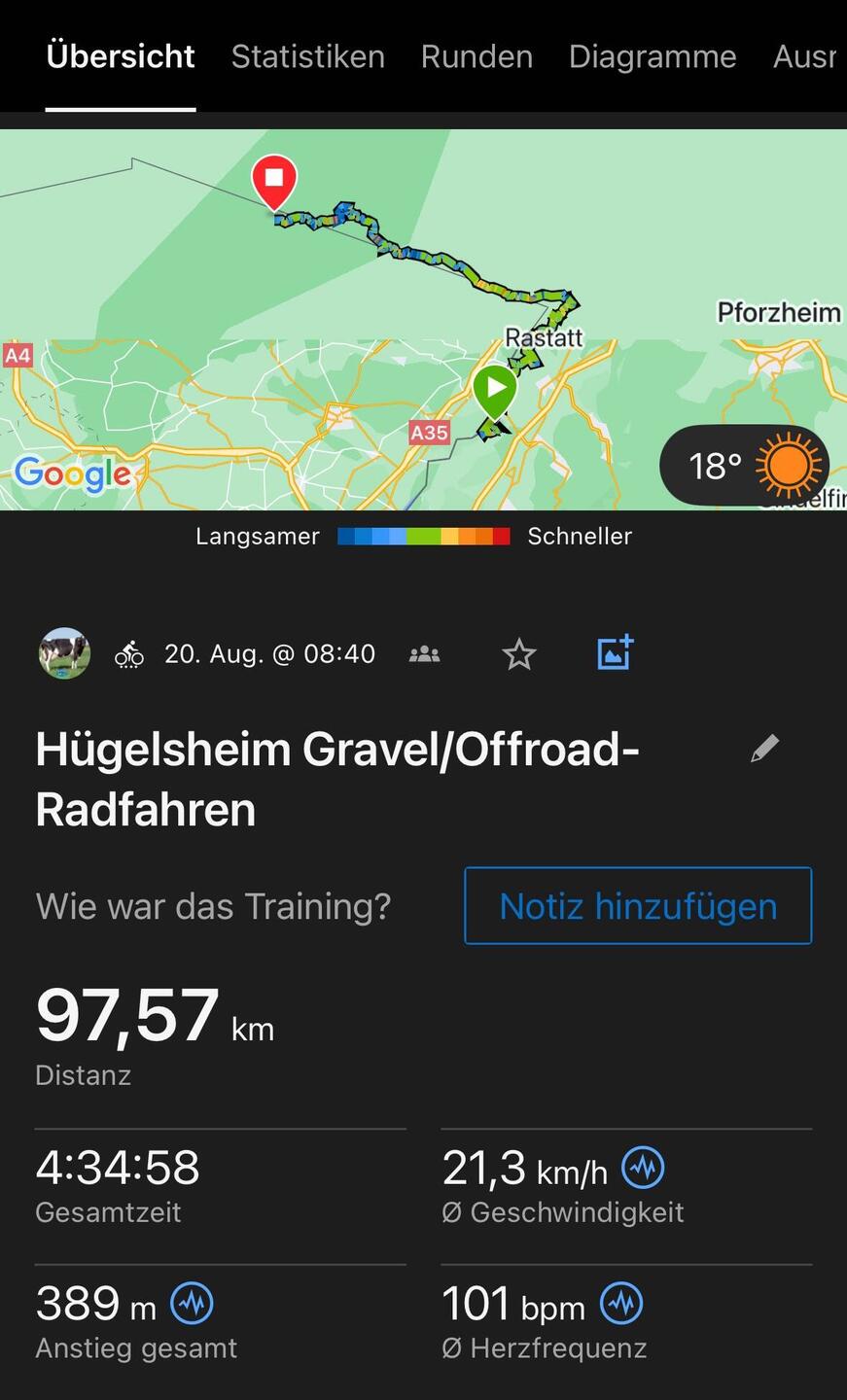Open insights icon next to Geschwindigkeit

[643, 1168]
